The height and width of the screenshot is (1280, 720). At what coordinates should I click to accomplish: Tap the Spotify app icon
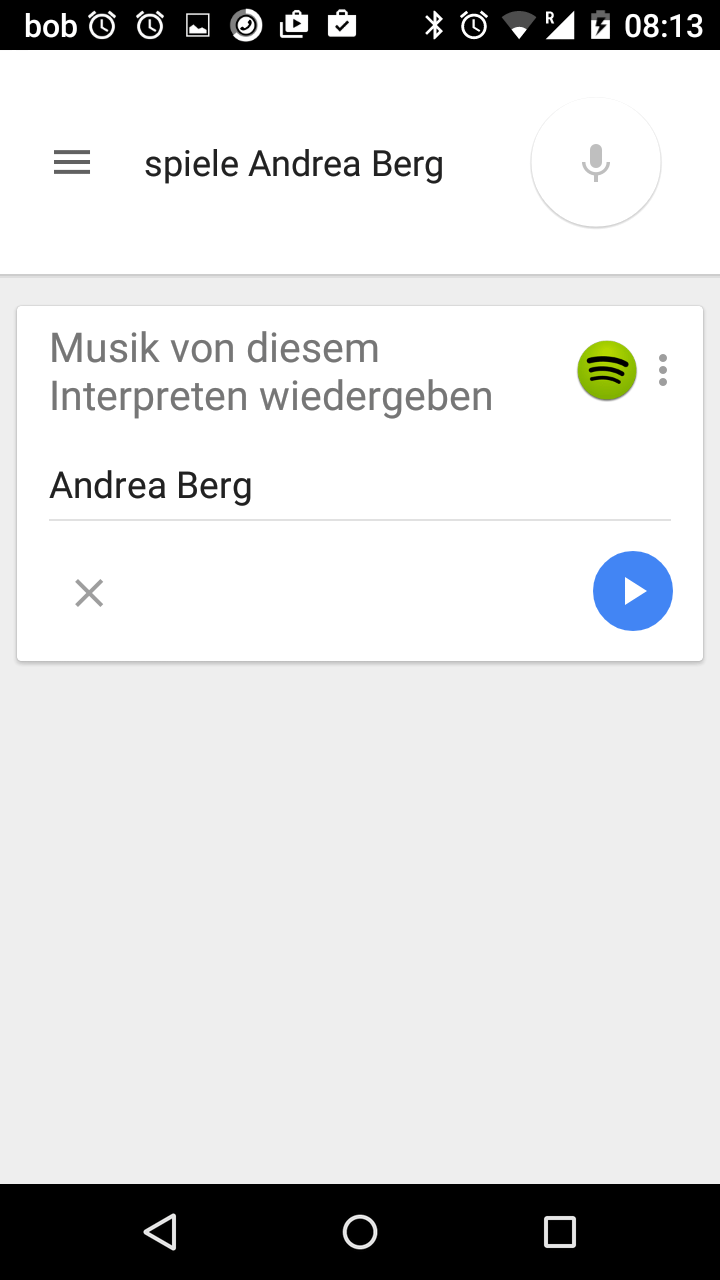click(607, 371)
